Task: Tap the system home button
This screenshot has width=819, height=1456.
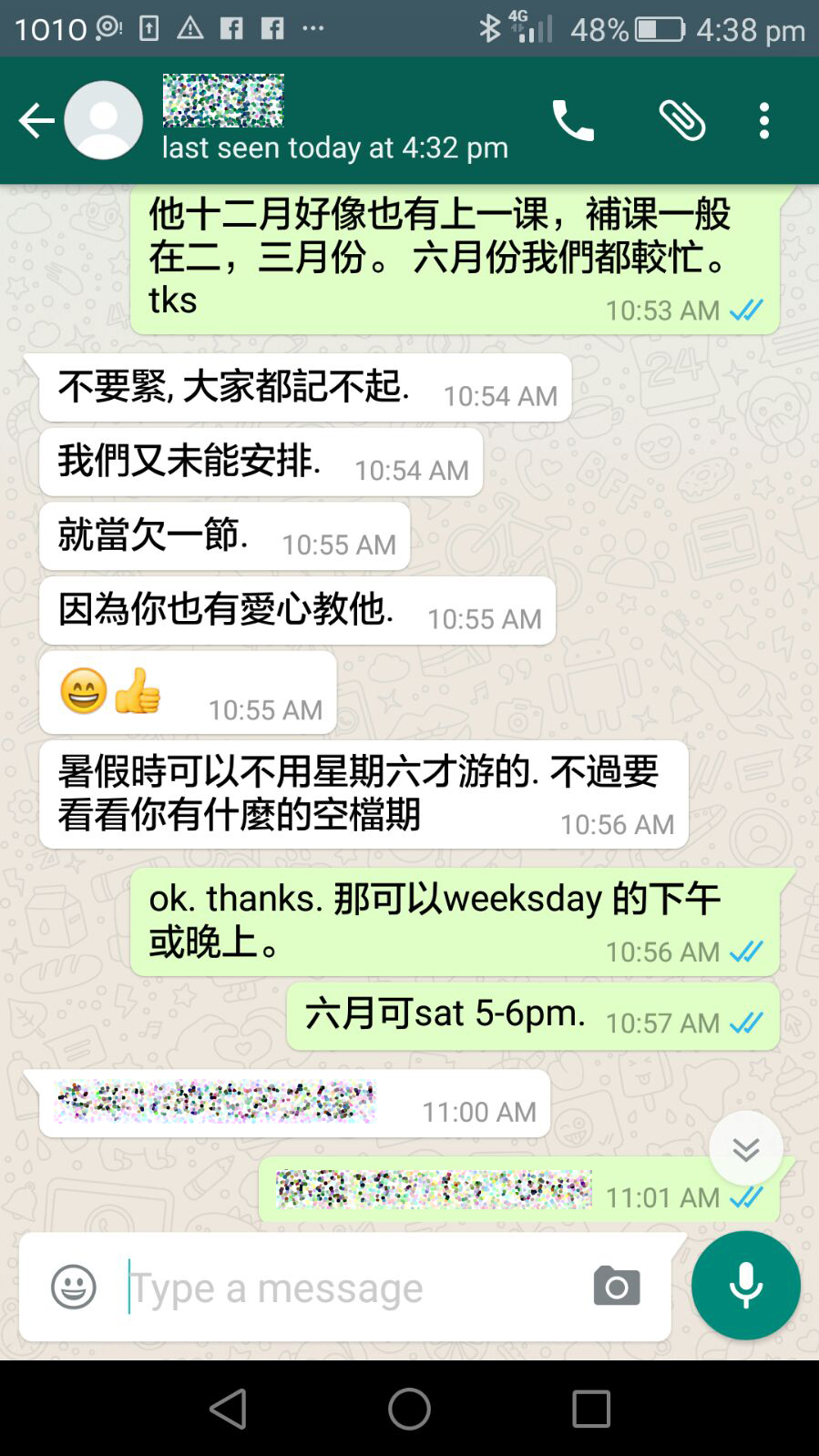Action: 409,1409
